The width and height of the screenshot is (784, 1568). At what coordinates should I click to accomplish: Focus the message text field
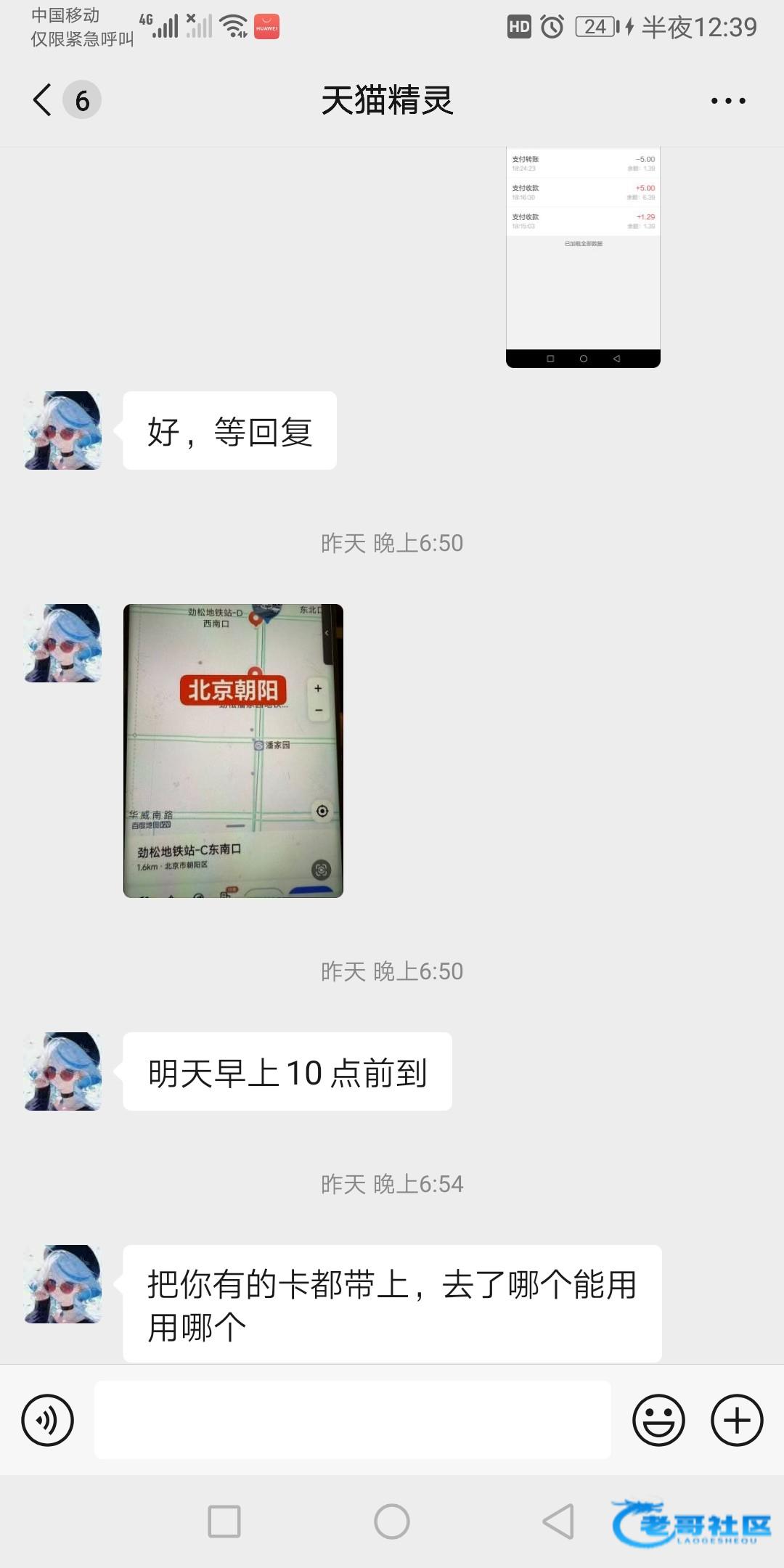coord(352,1420)
